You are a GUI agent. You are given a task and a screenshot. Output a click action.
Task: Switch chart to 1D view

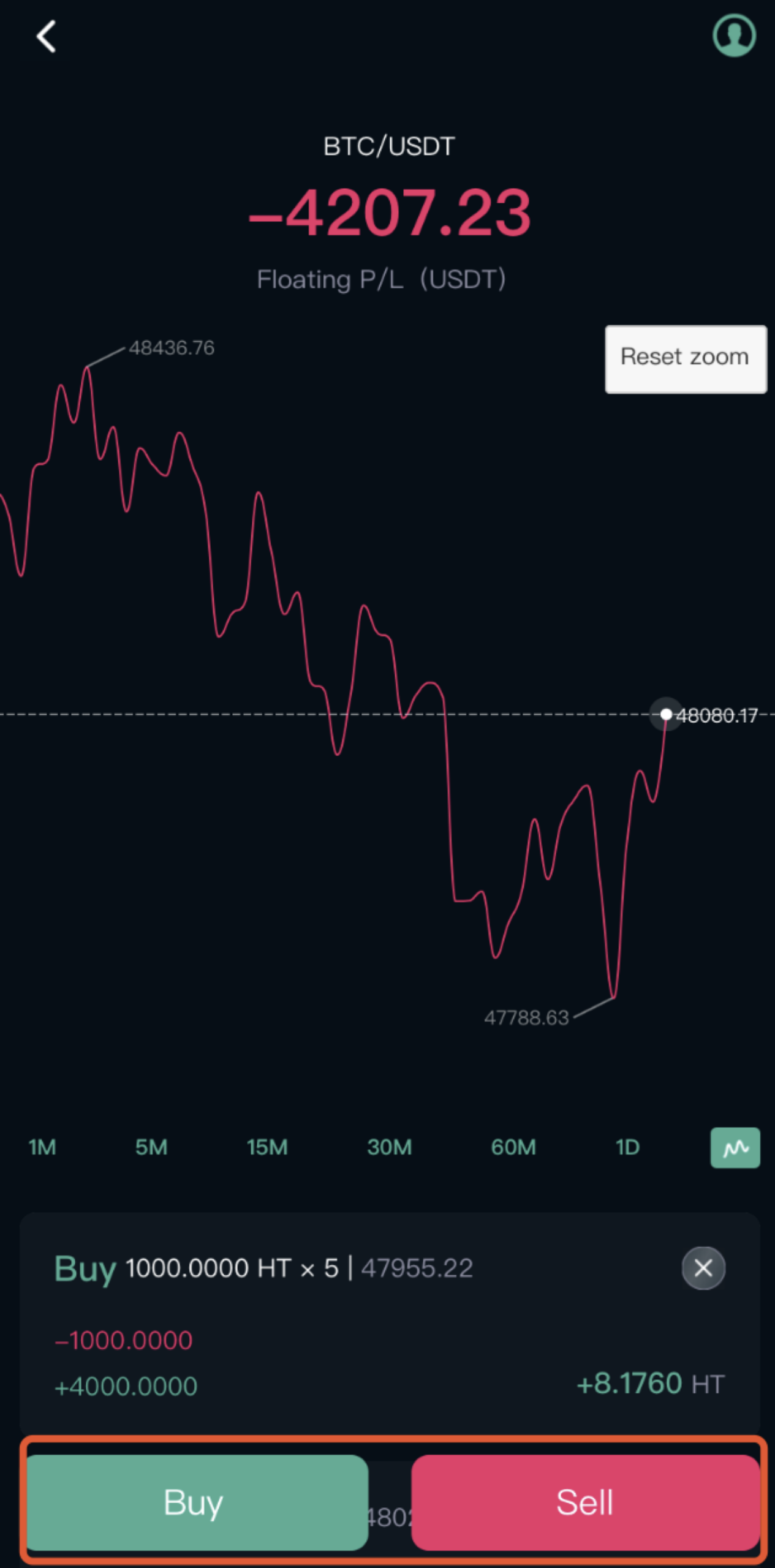(x=627, y=1147)
